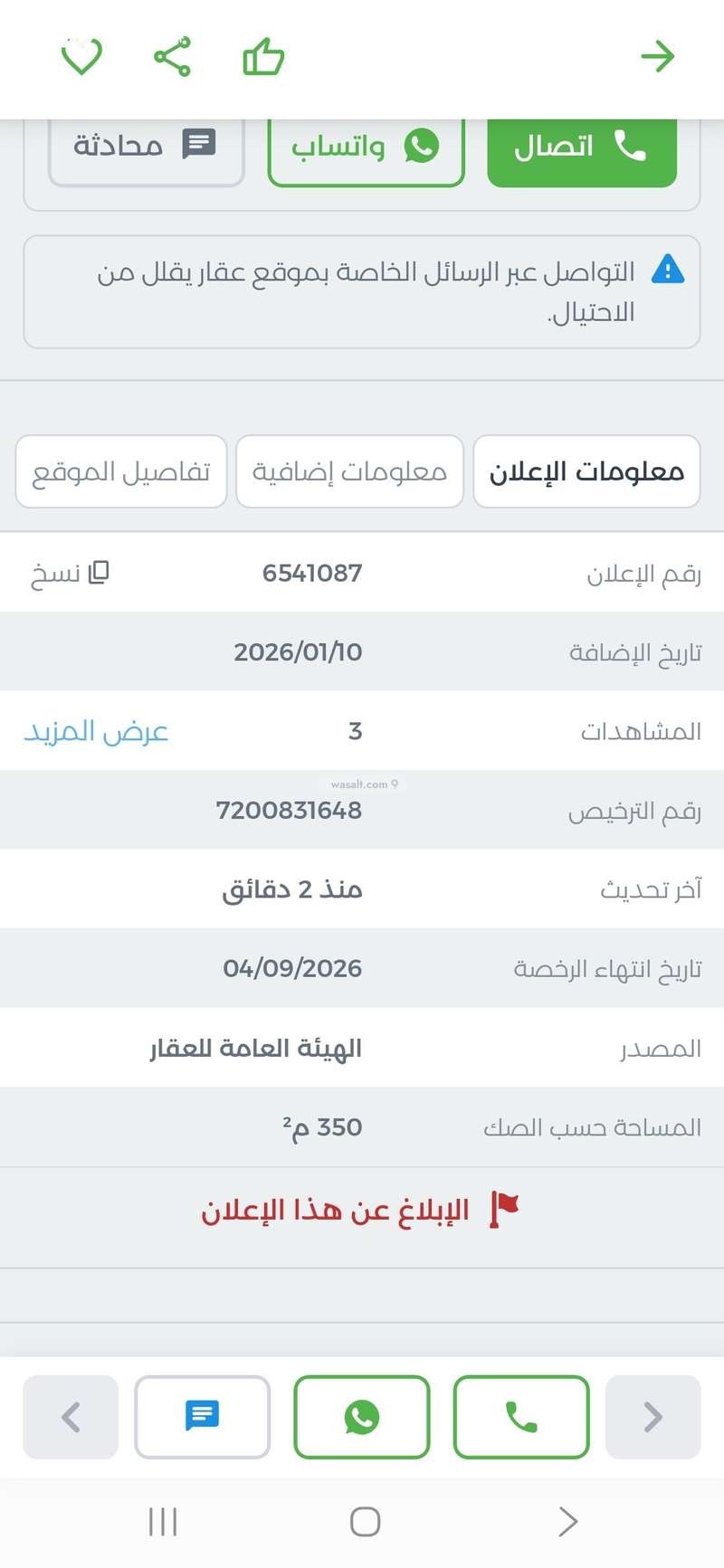Select the معلومات الإعلان tab
This screenshot has width=724, height=1568.
coord(586,471)
